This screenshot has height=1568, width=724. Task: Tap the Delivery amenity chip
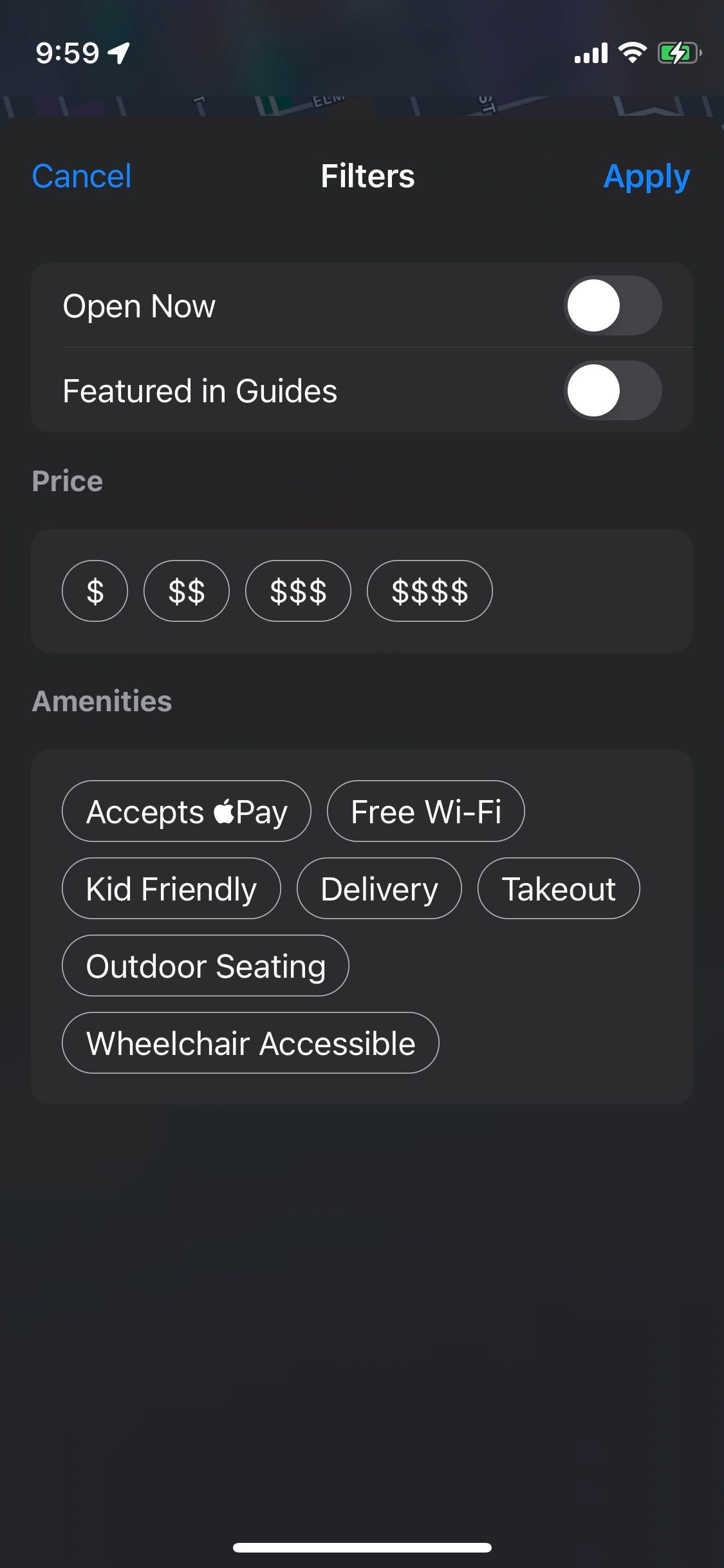click(379, 888)
